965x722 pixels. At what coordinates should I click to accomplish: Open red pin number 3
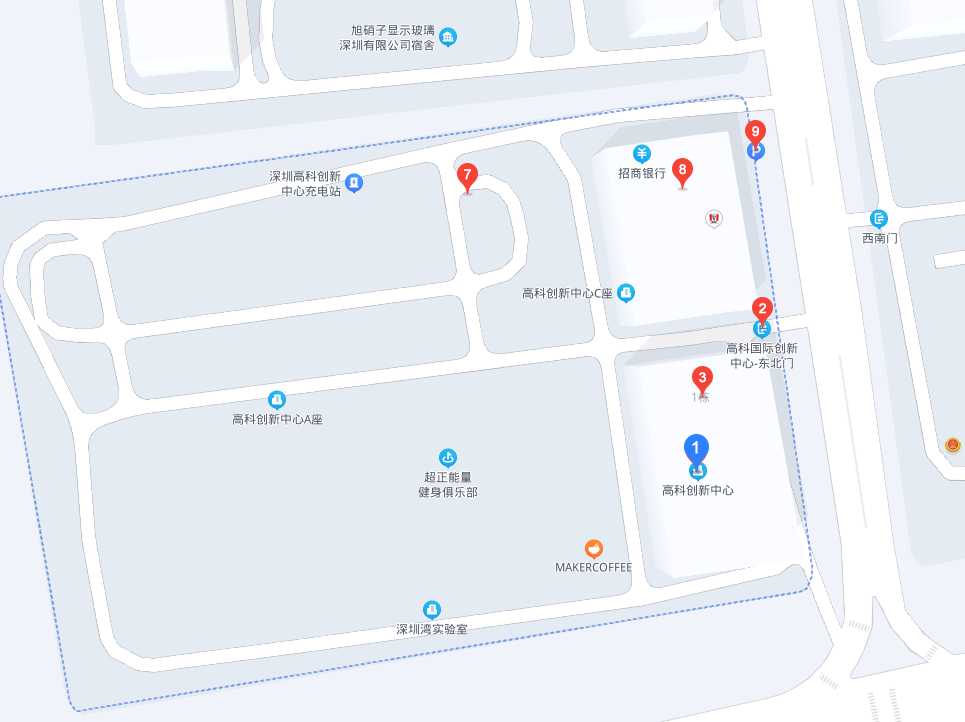click(x=703, y=379)
